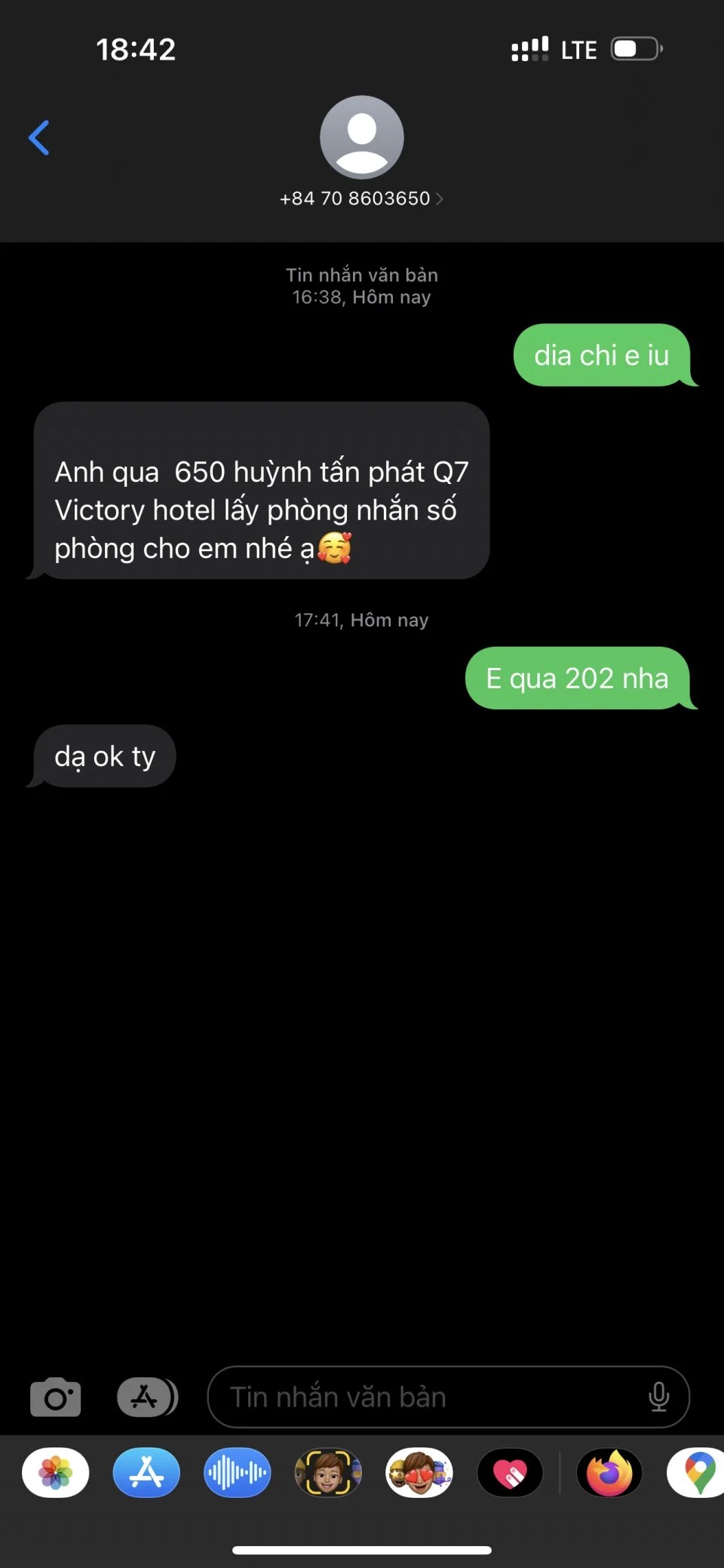Open the Digital Touch heart app
Screen dimensions: 724x1568
click(x=511, y=1472)
